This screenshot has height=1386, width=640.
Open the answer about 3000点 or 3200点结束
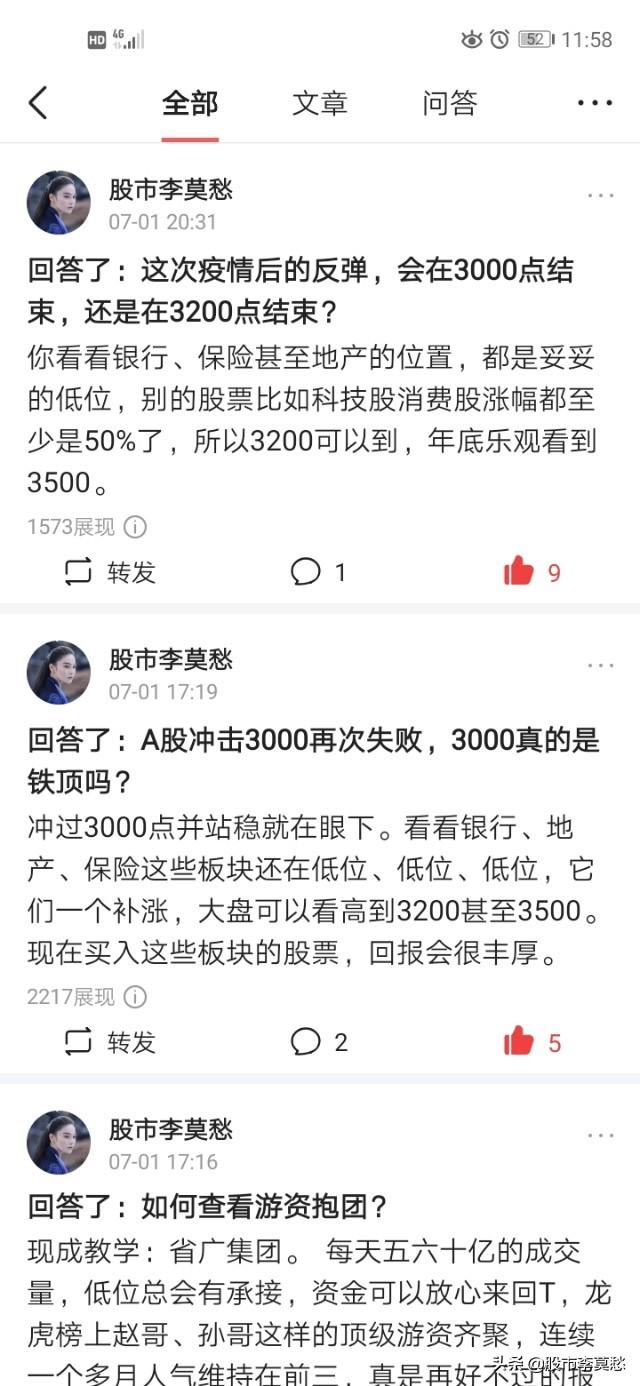[x=300, y=291]
